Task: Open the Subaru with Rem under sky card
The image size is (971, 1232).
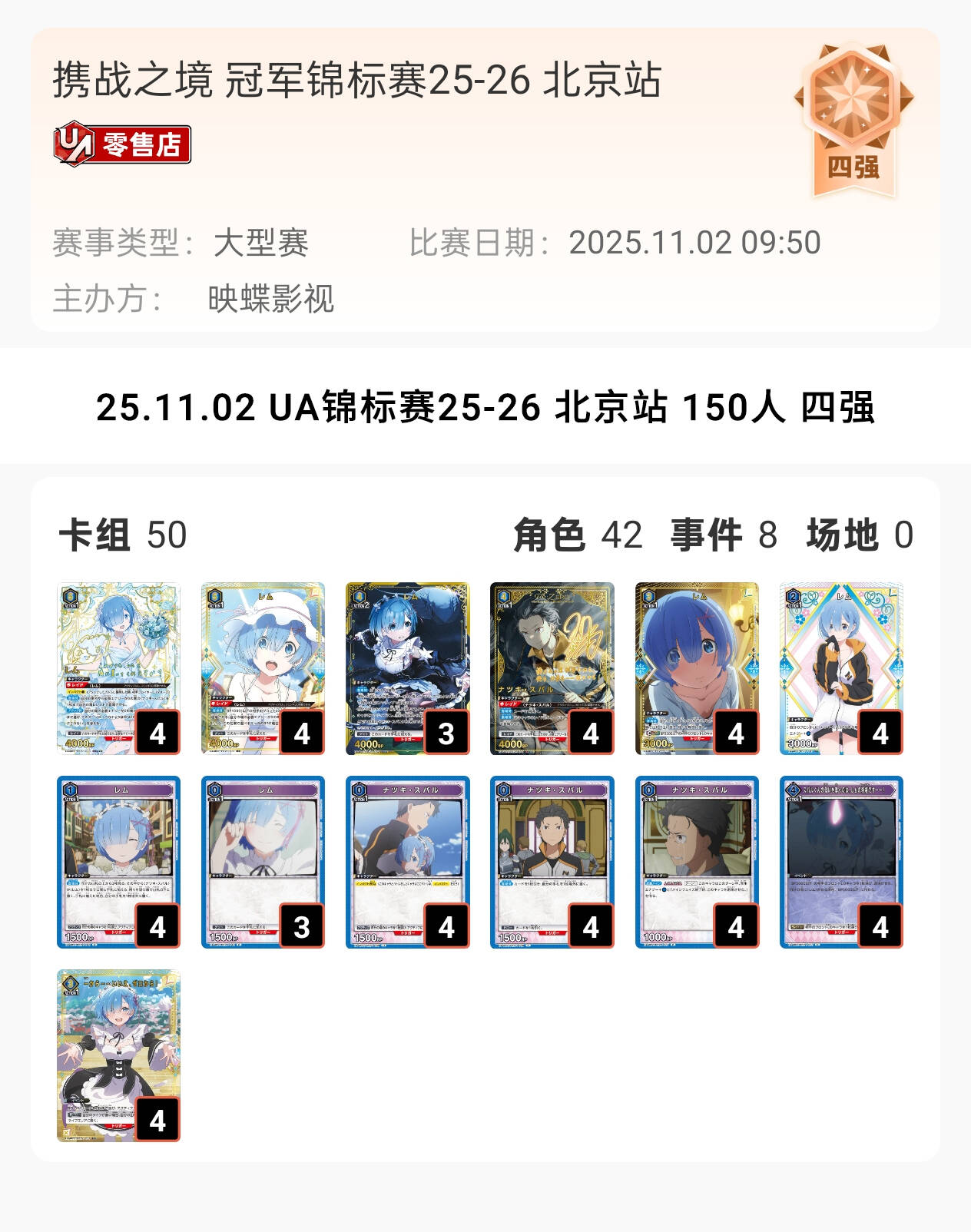Action: [x=407, y=862]
